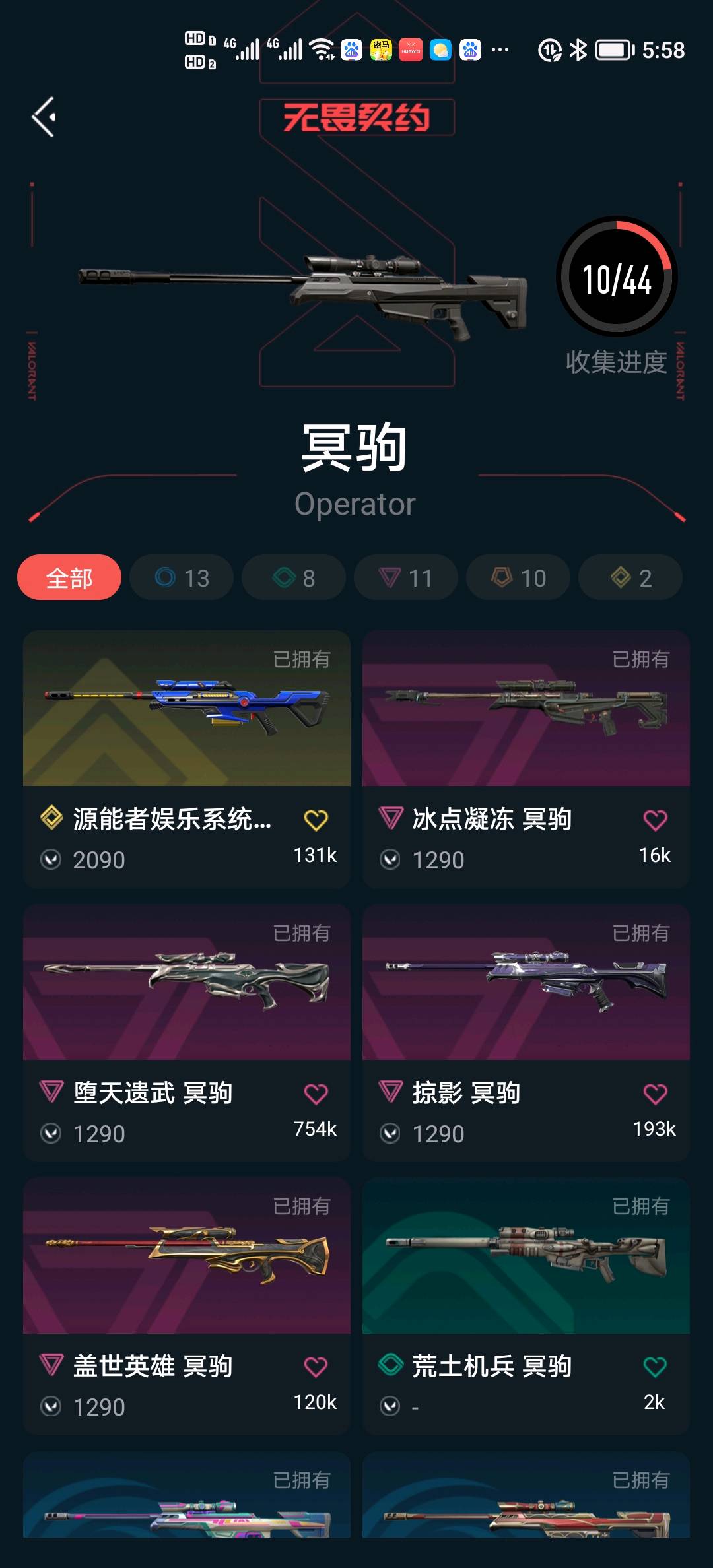Open the 荒土机兵 冥驹 skin card
Screen dimensions: 713x1568
(526, 1257)
